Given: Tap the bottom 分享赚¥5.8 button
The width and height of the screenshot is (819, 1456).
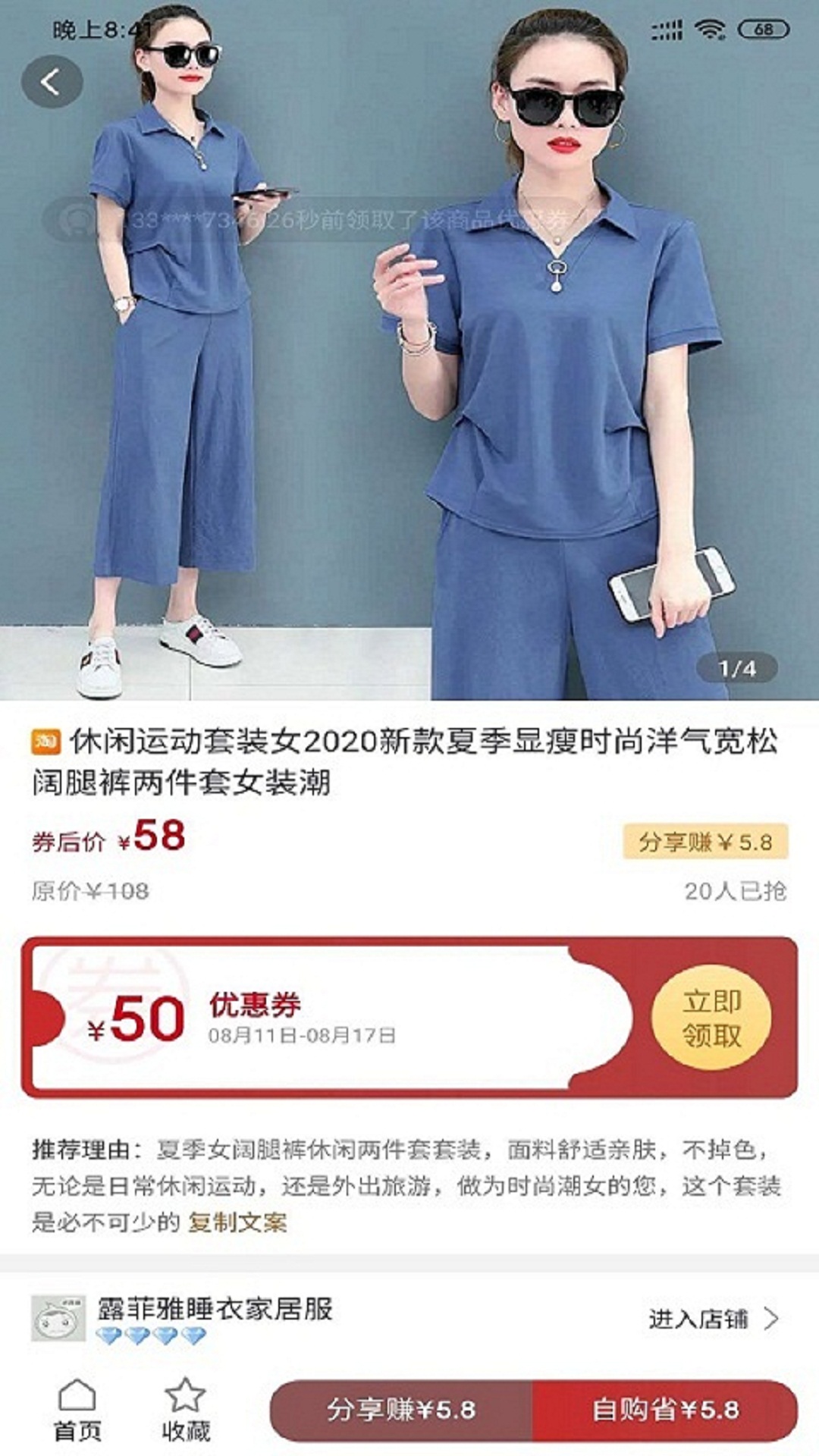Looking at the screenshot, I should 402,1410.
